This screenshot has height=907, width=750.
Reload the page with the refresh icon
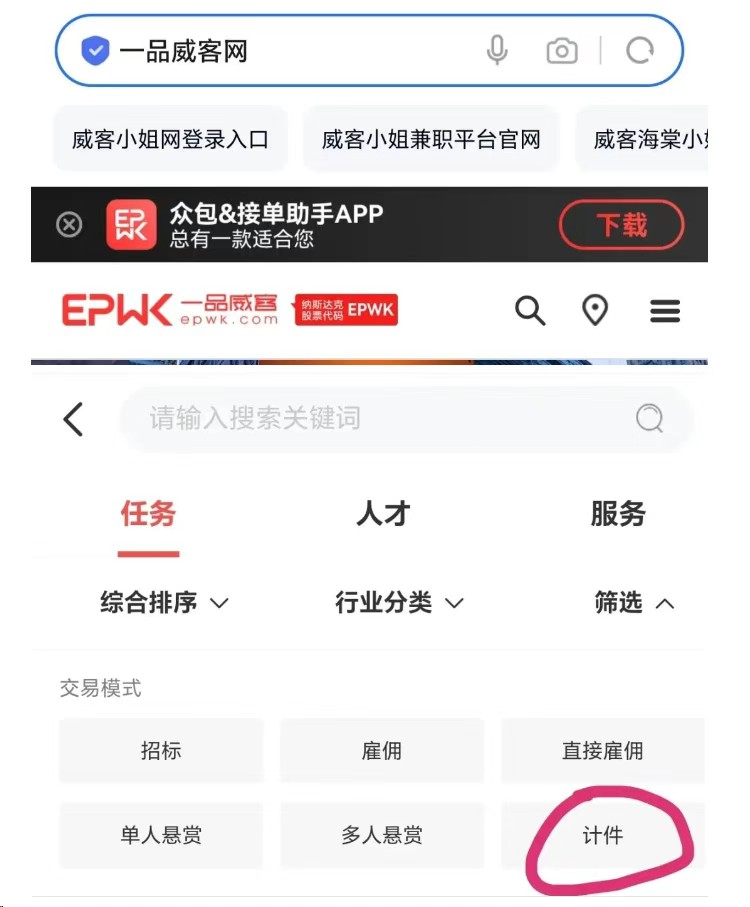point(640,51)
